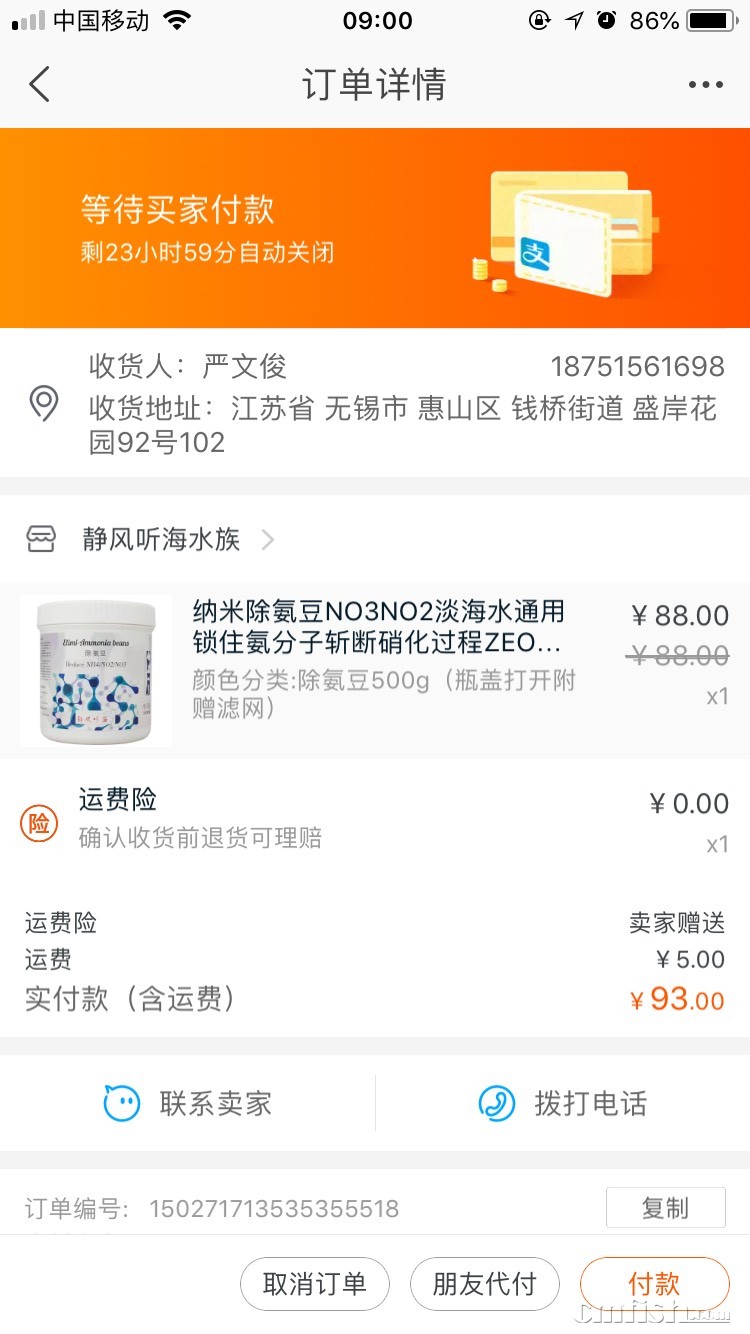Tap 付款 to pay for the order
The image size is (750, 1334).
654,1284
